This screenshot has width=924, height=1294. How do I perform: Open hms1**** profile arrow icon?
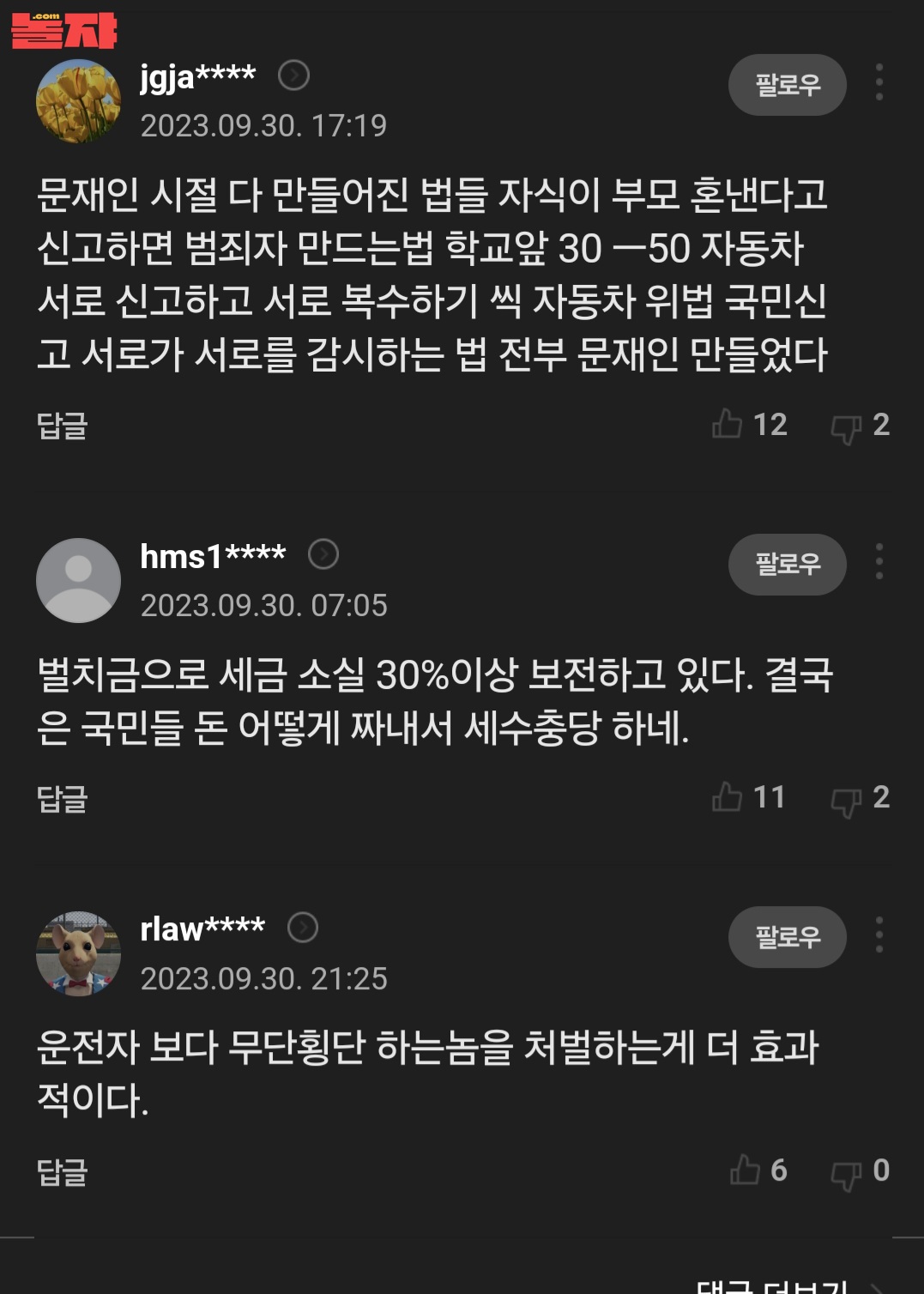click(x=323, y=555)
